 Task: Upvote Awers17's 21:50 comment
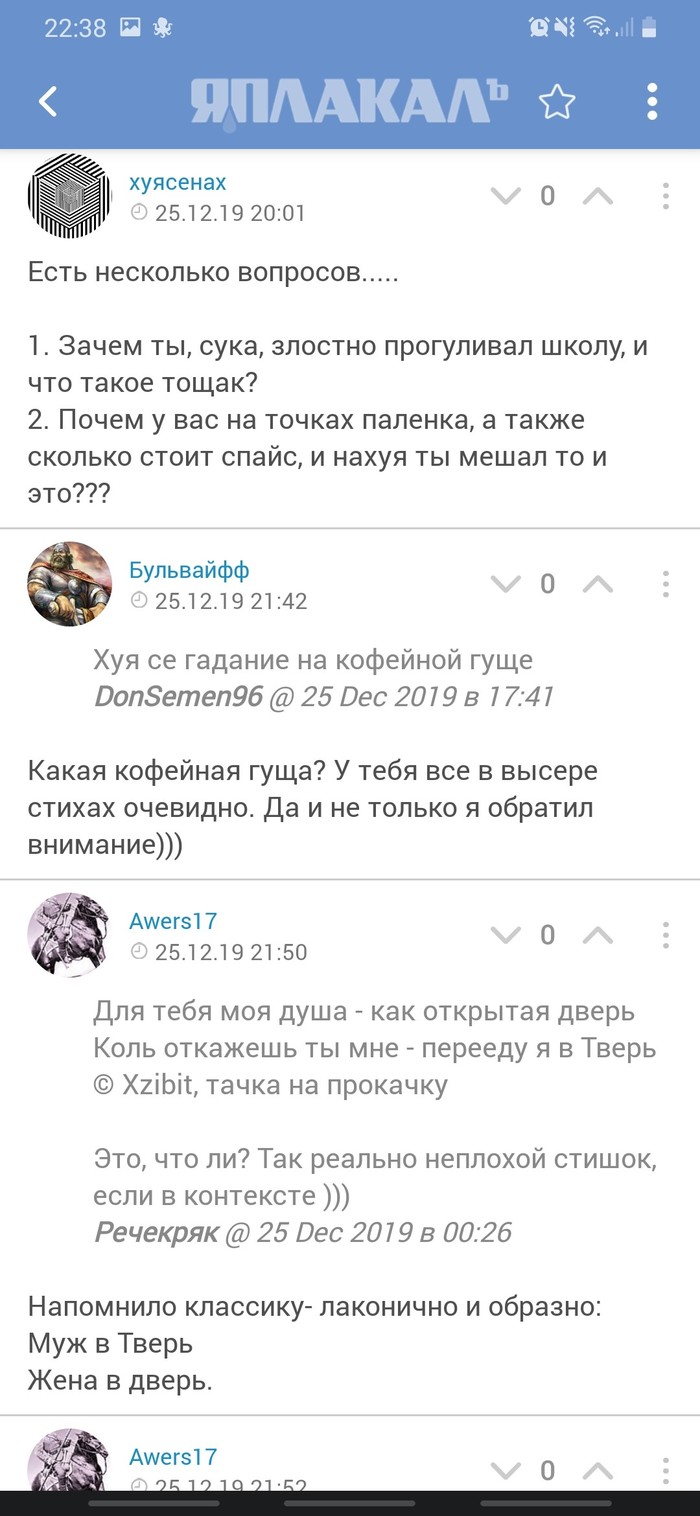click(598, 935)
